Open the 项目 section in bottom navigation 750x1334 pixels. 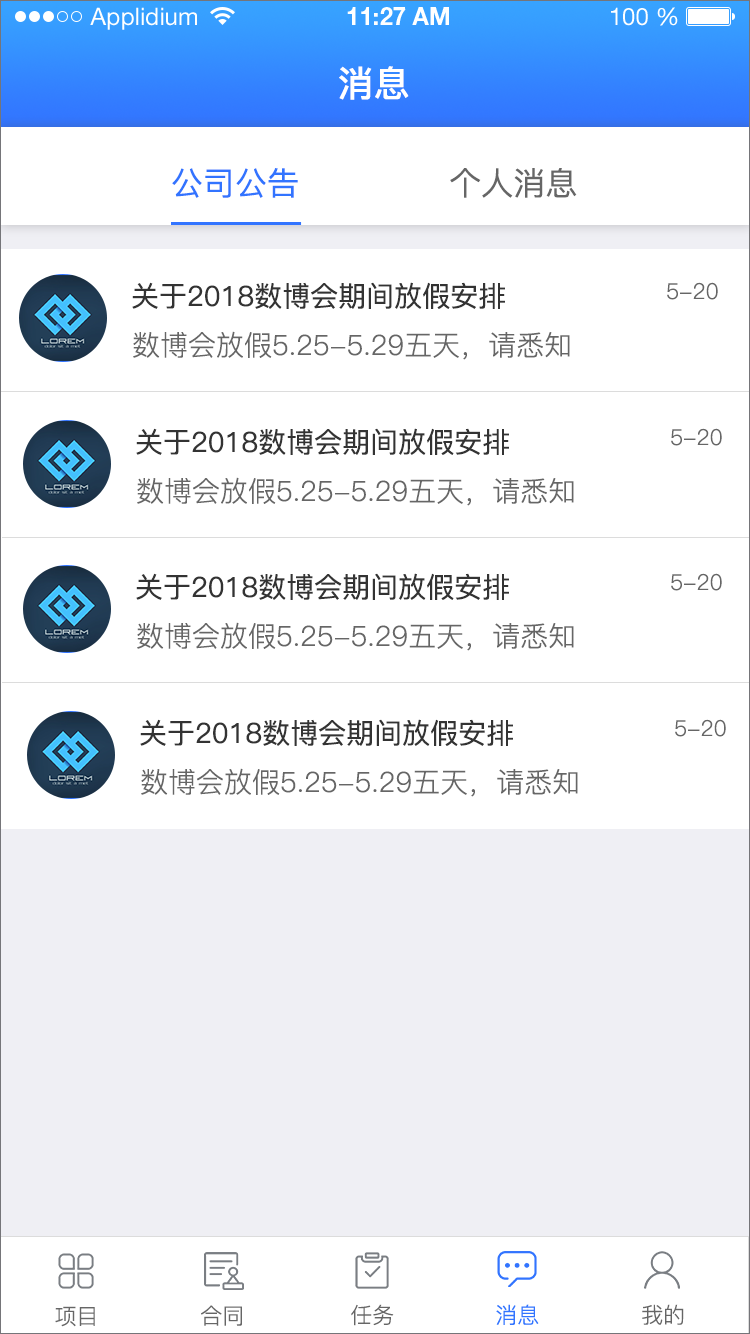(76, 1288)
